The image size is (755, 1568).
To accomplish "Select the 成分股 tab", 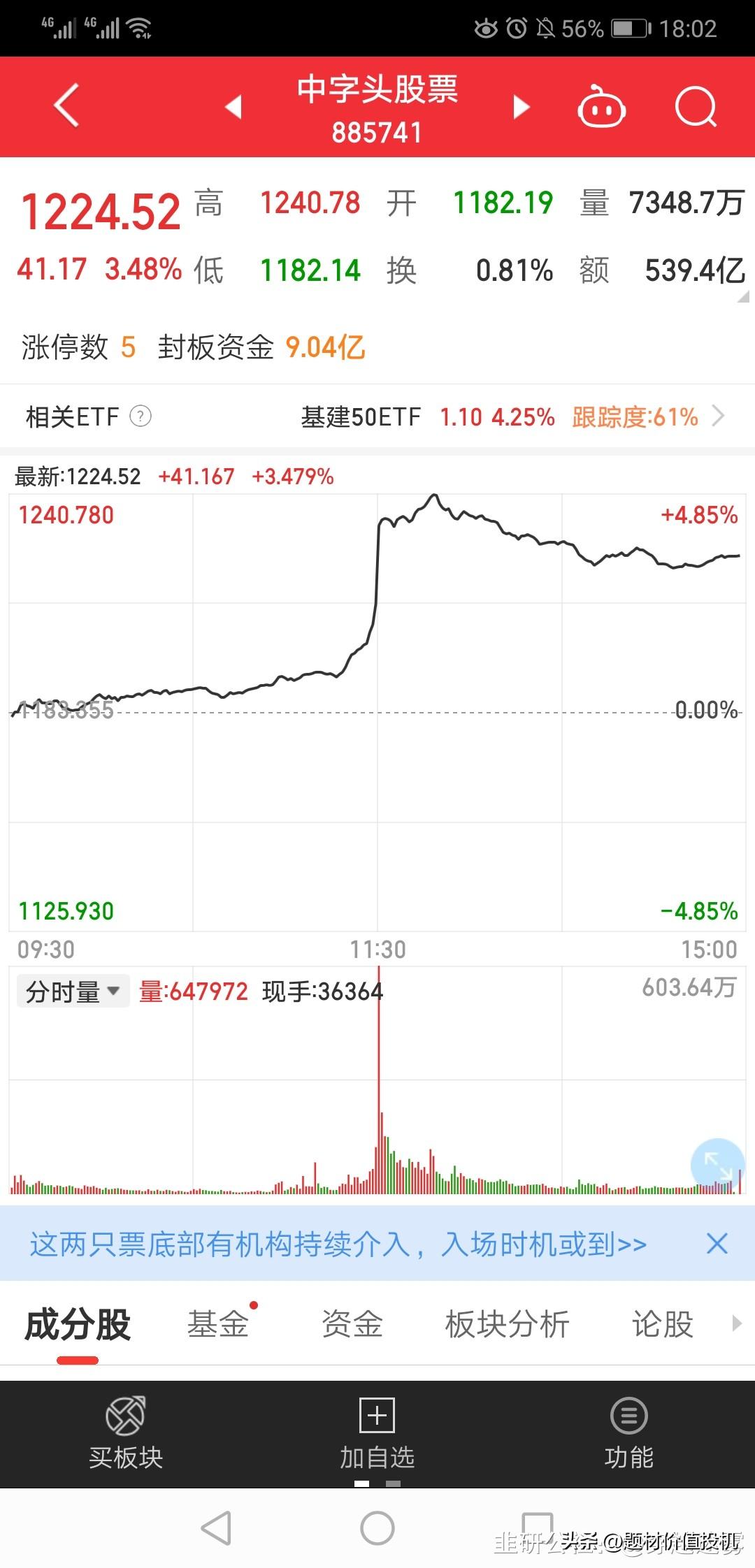I will click(78, 1325).
